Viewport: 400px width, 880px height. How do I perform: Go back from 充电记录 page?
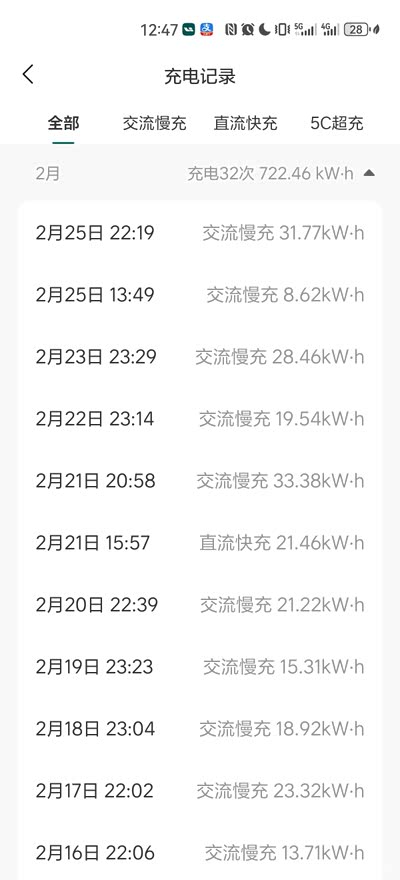tap(28, 74)
